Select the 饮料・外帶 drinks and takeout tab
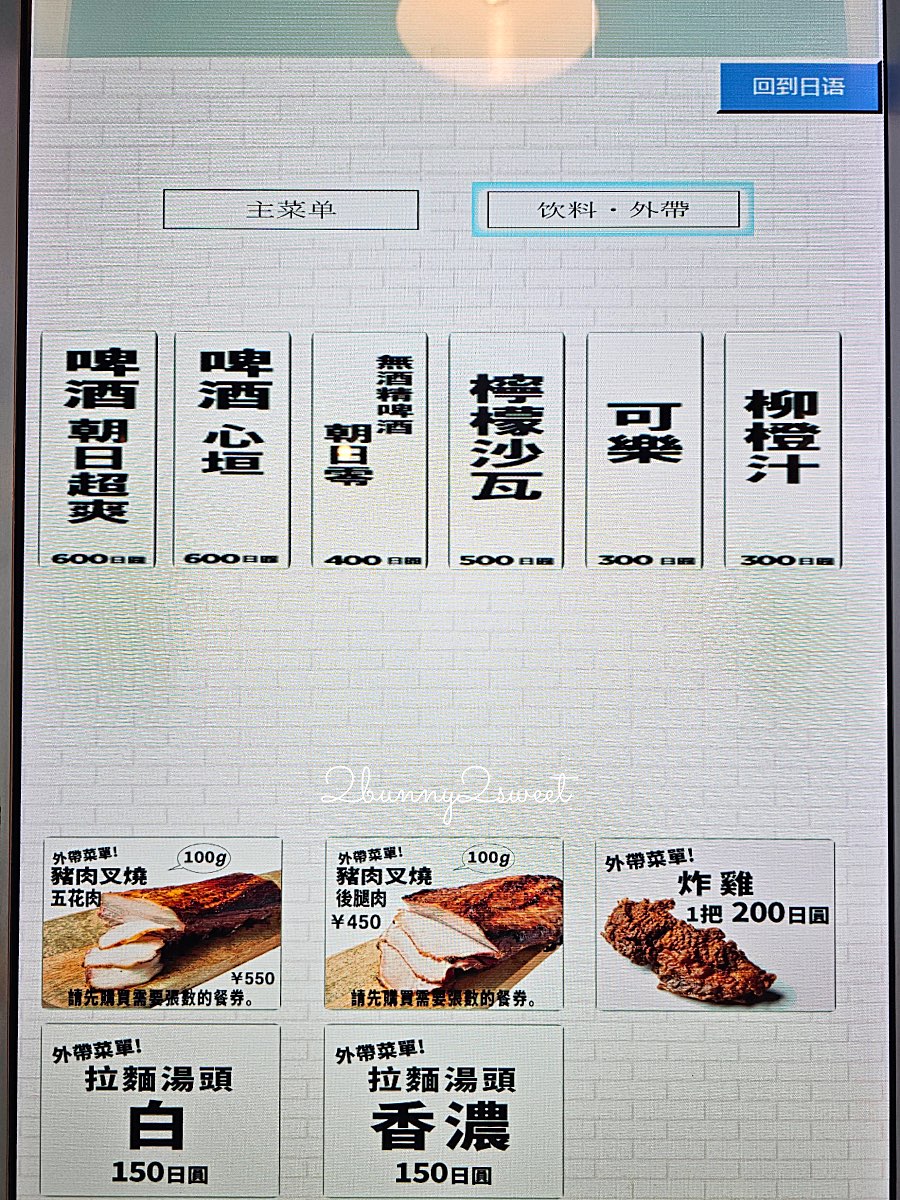 [613, 210]
